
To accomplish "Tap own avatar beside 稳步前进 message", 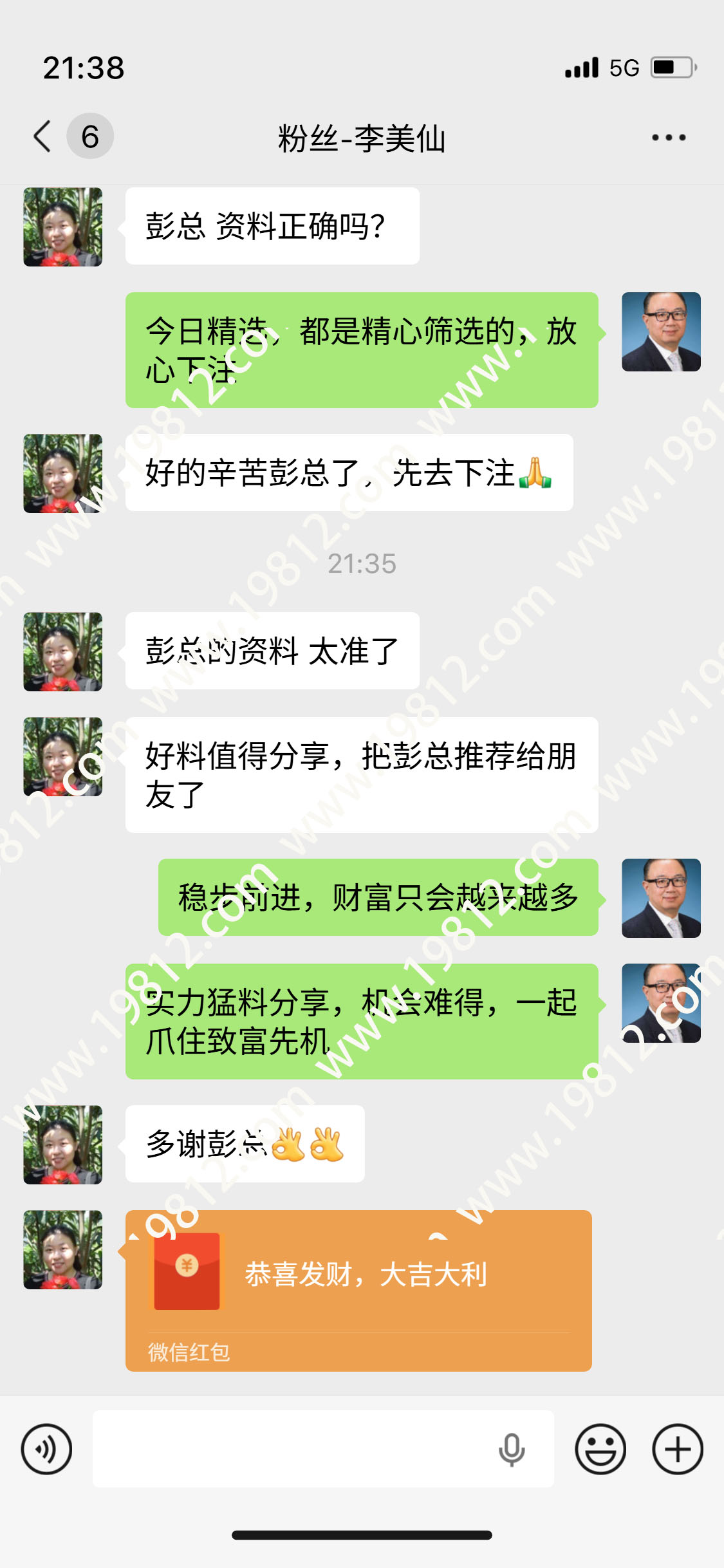I will [661, 898].
